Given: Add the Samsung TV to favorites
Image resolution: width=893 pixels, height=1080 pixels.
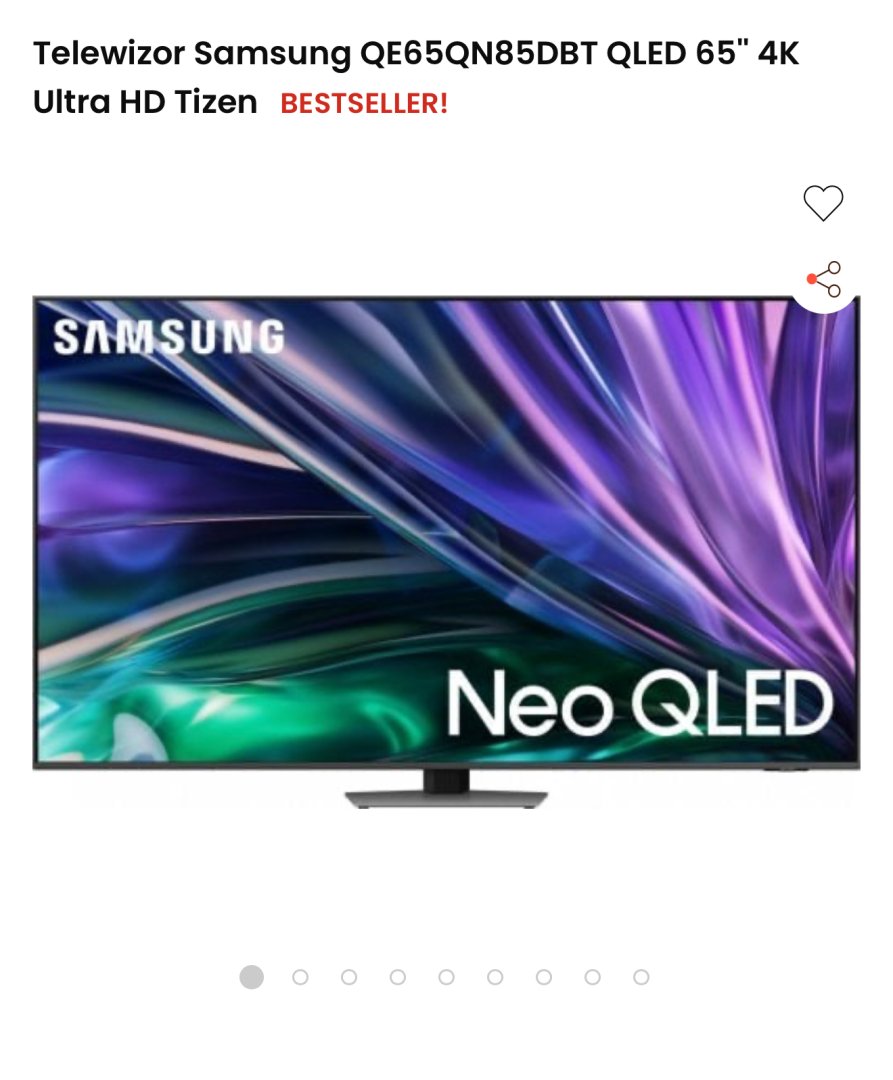Looking at the screenshot, I should [823, 203].
